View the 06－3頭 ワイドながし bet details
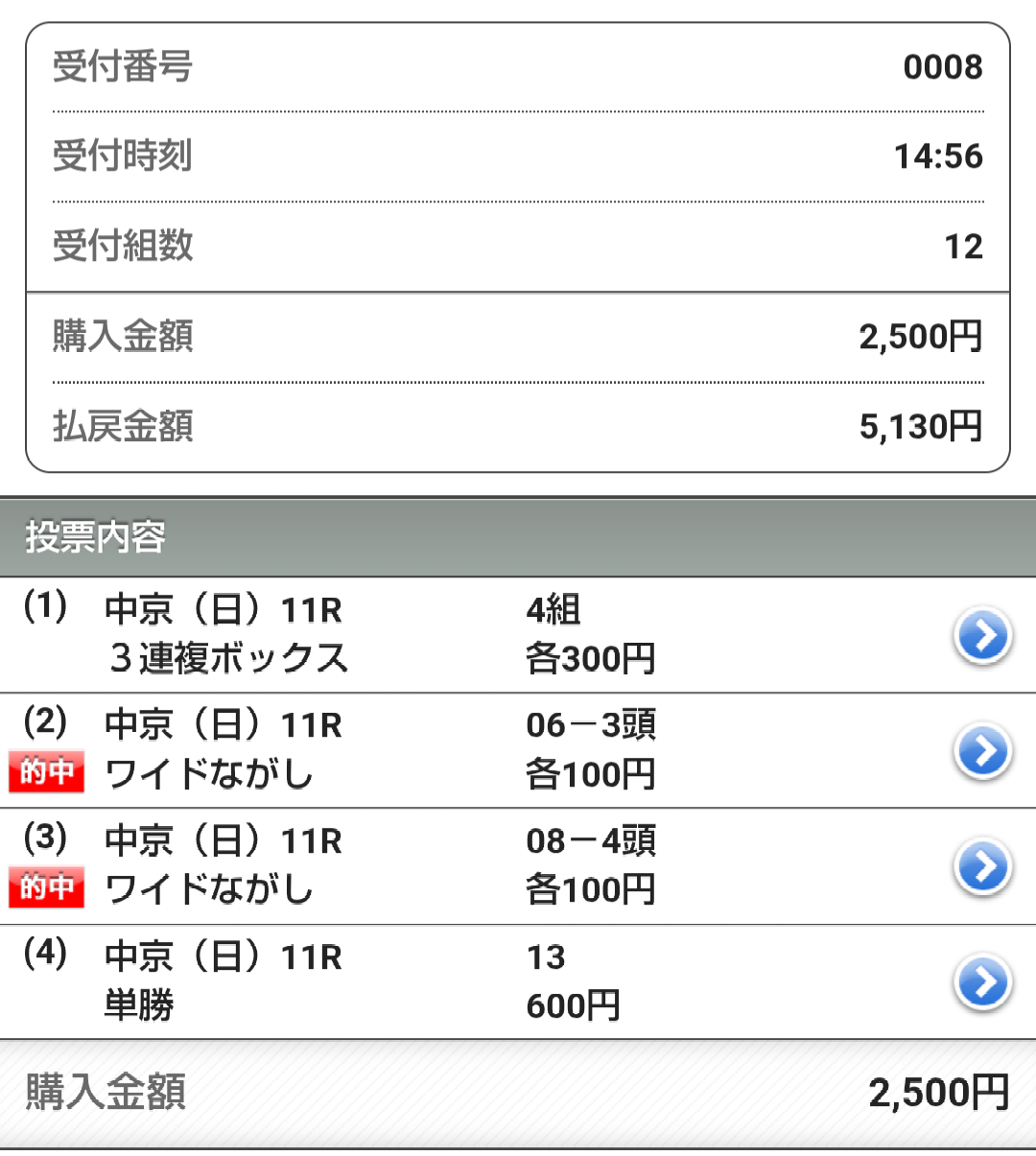1036x1156 pixels. tap(982, 750)
